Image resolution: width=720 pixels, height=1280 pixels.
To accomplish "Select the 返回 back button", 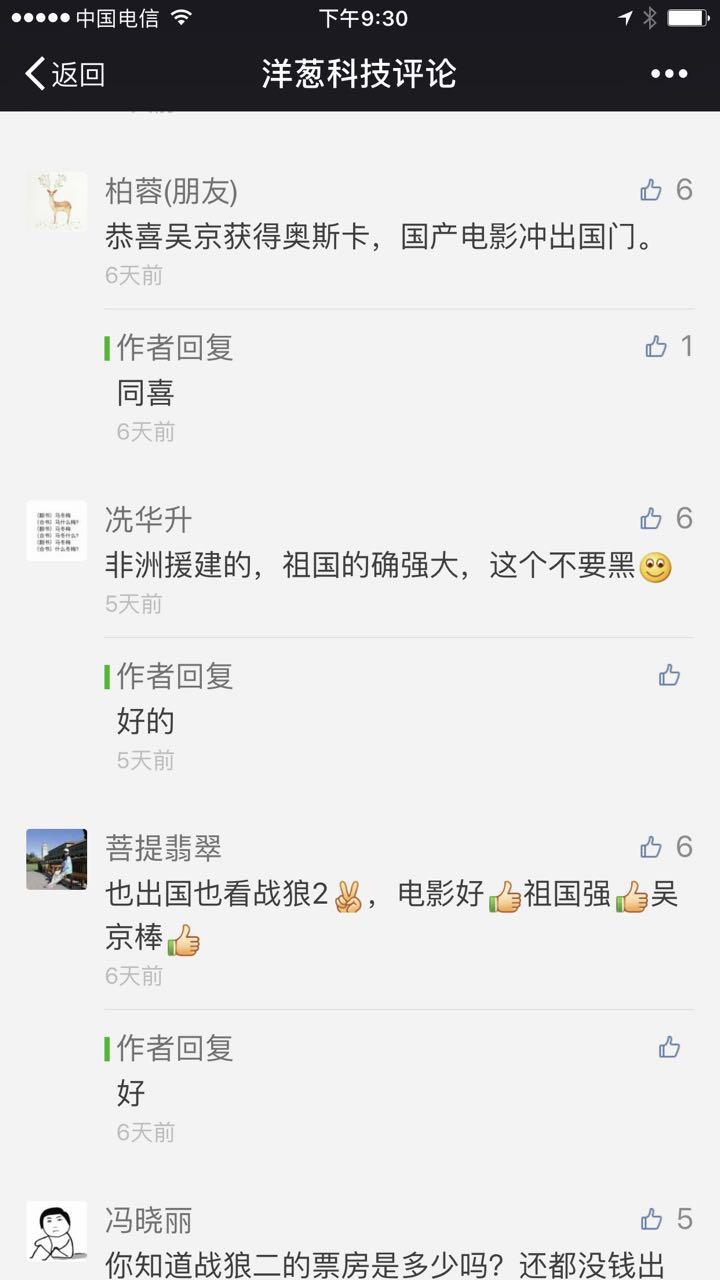I will [60, 73].
